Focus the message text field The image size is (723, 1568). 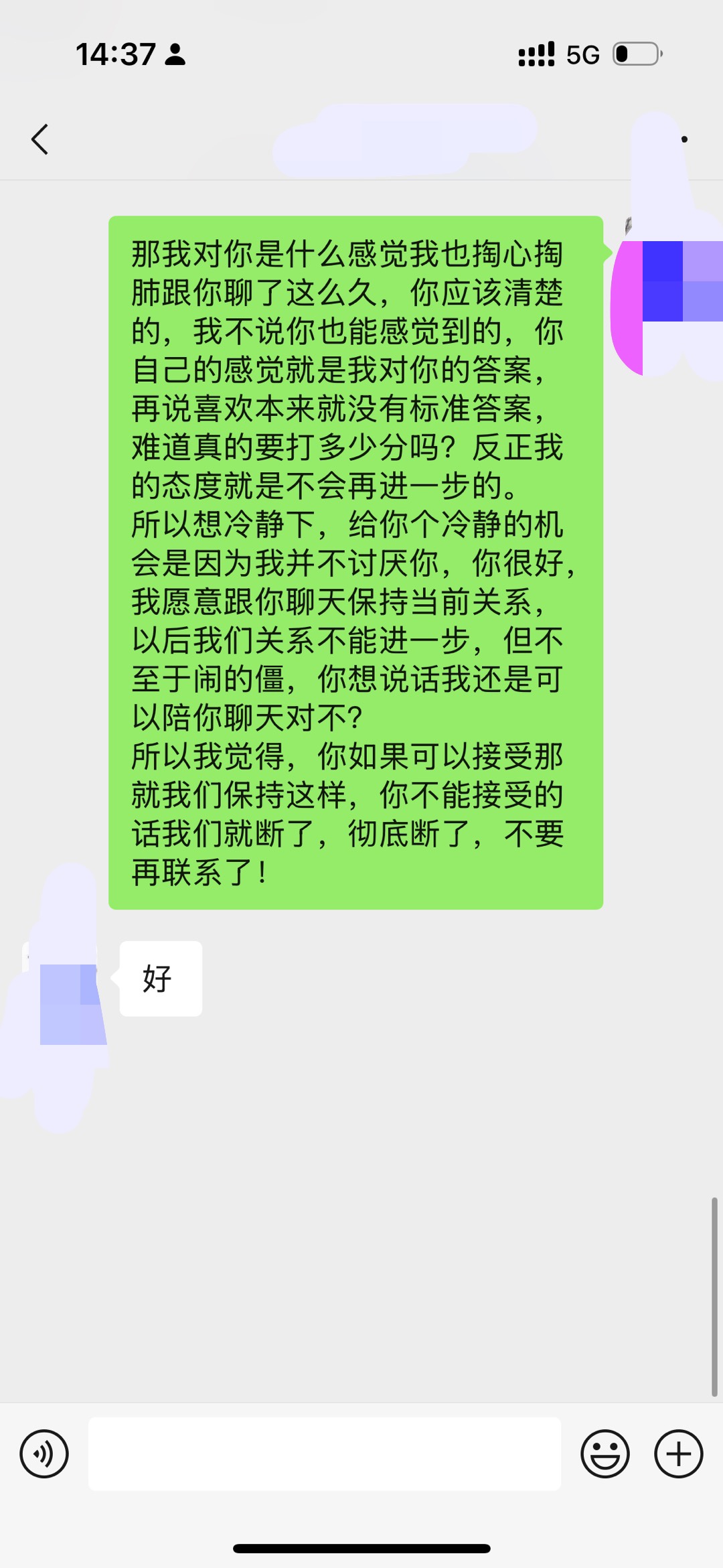(324, 1454)
